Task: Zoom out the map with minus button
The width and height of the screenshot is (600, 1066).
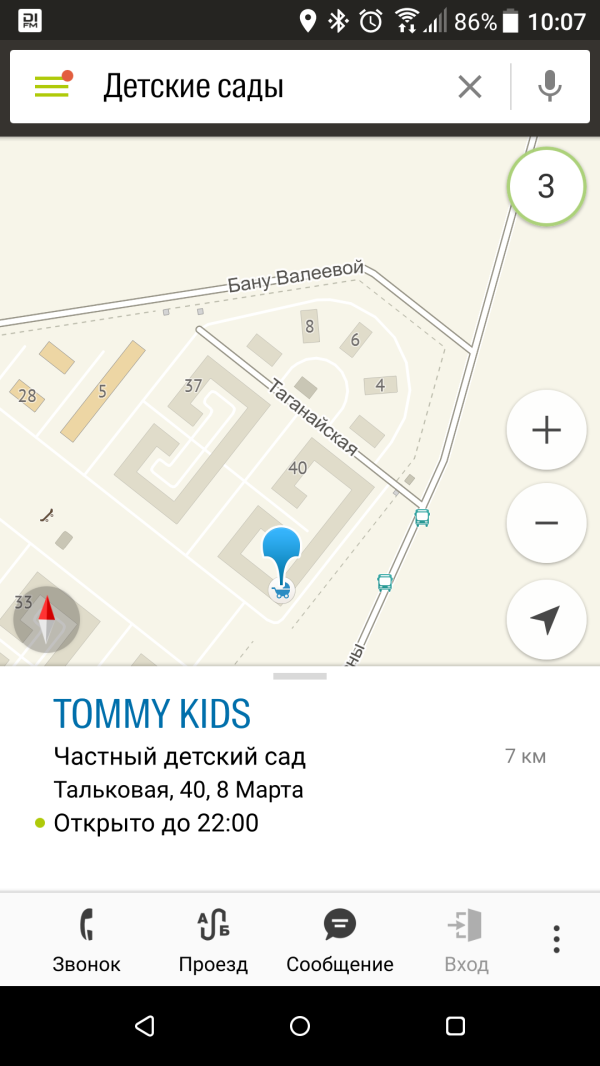Action: point(546,523)
